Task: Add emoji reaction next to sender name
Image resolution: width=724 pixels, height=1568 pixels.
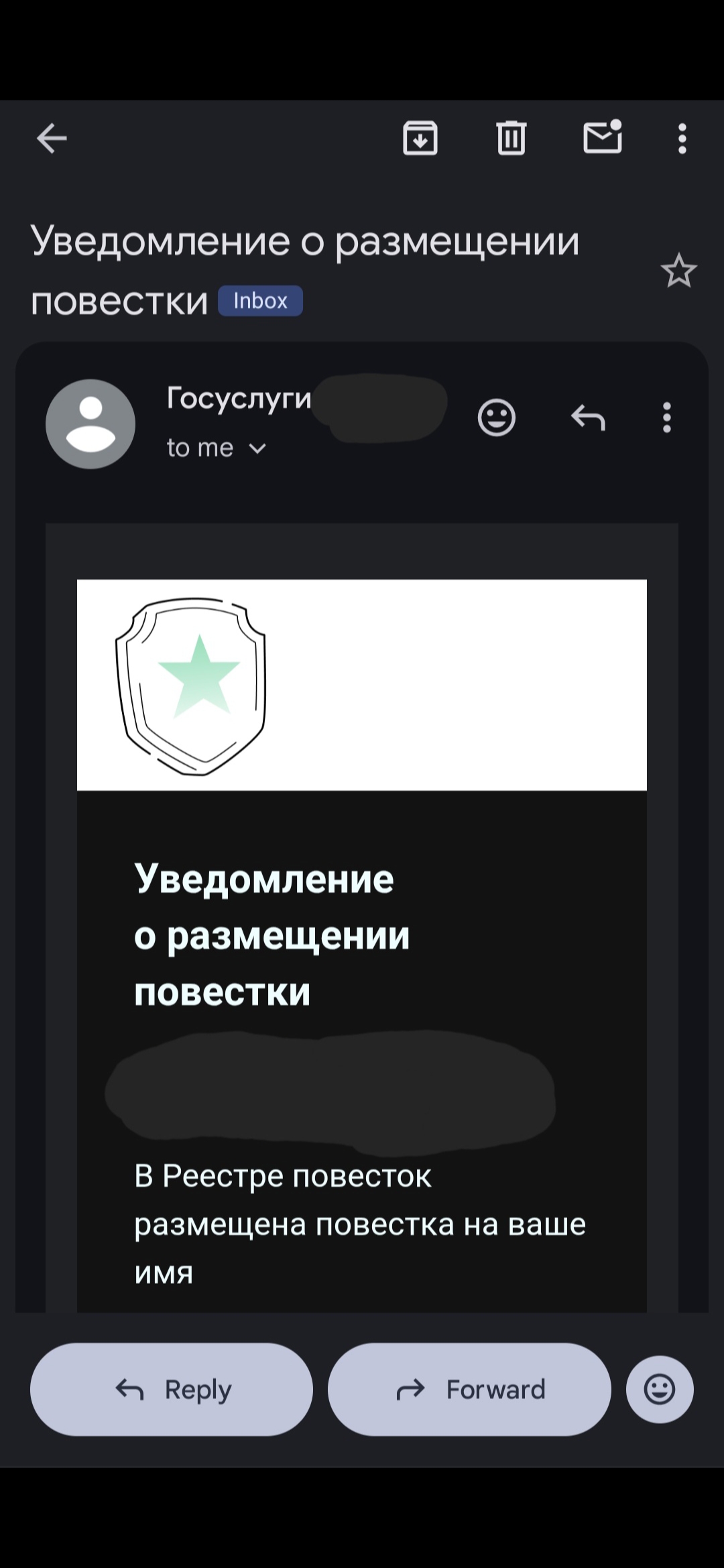Action: [496, 417]
